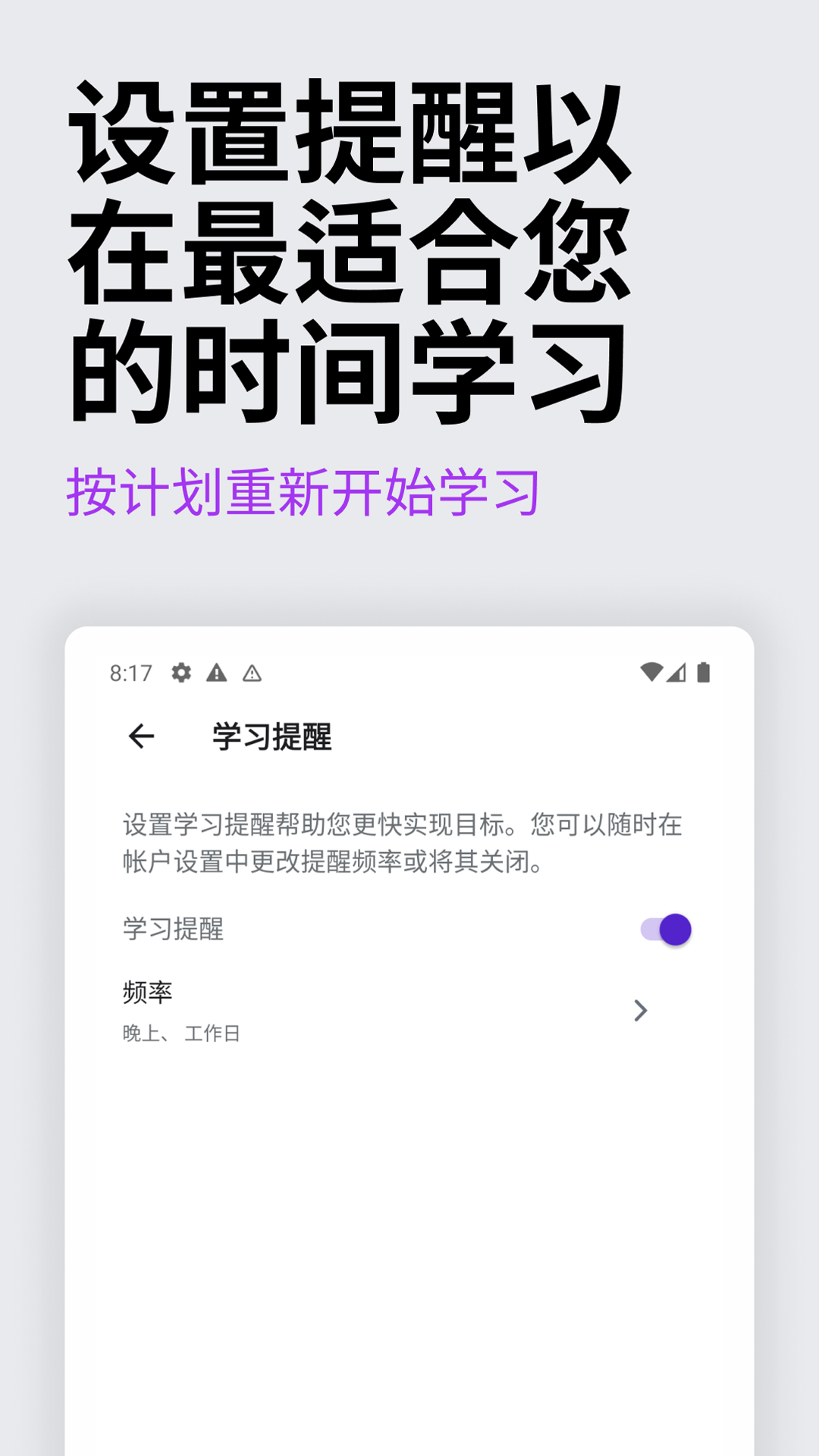Tap 晚上、工作日 frequency value text
The width and height of the screenshot is (819, 1456).
pos(180,1033)
